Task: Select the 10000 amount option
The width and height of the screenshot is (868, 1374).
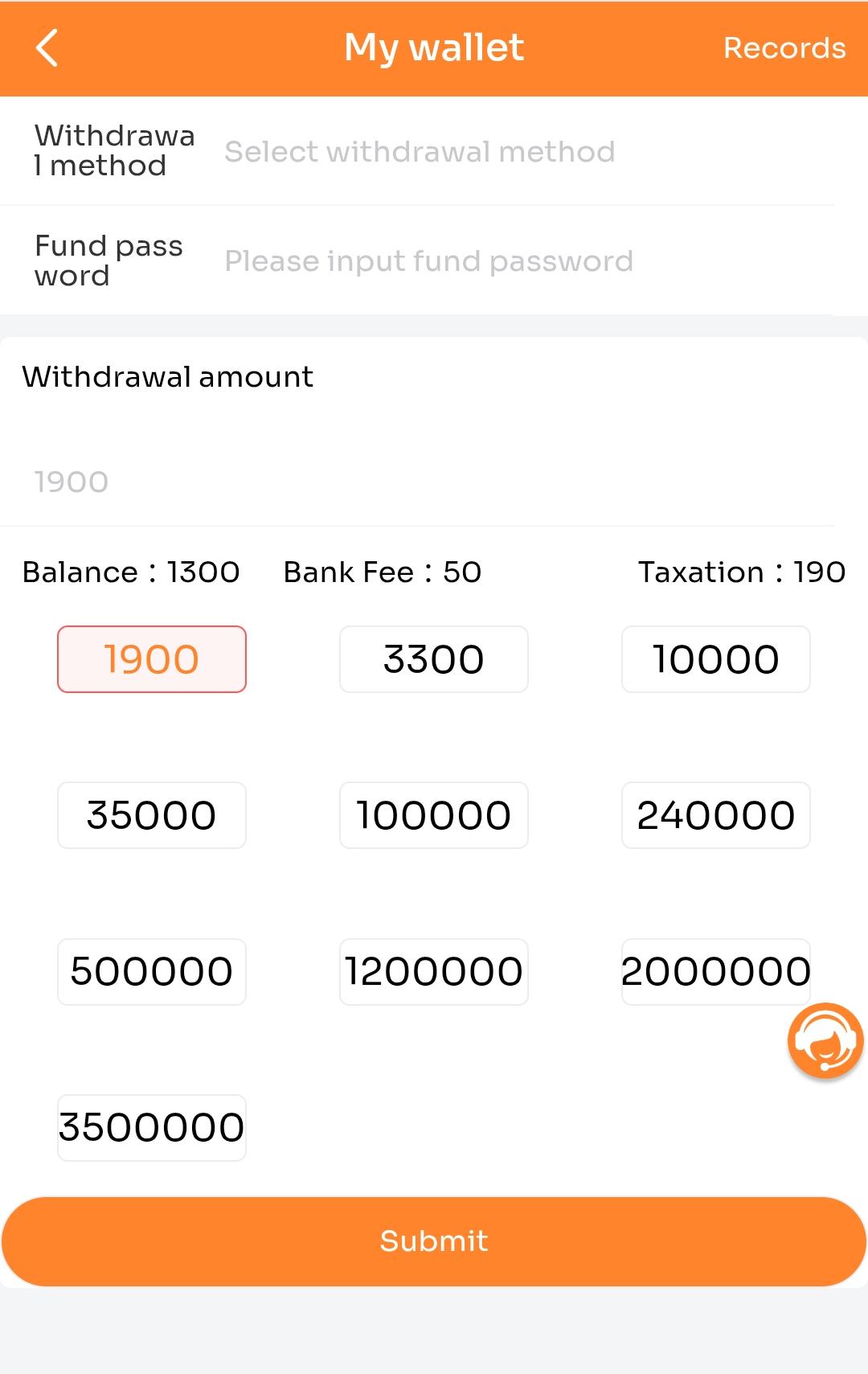Action: click(x=715, y=659)
